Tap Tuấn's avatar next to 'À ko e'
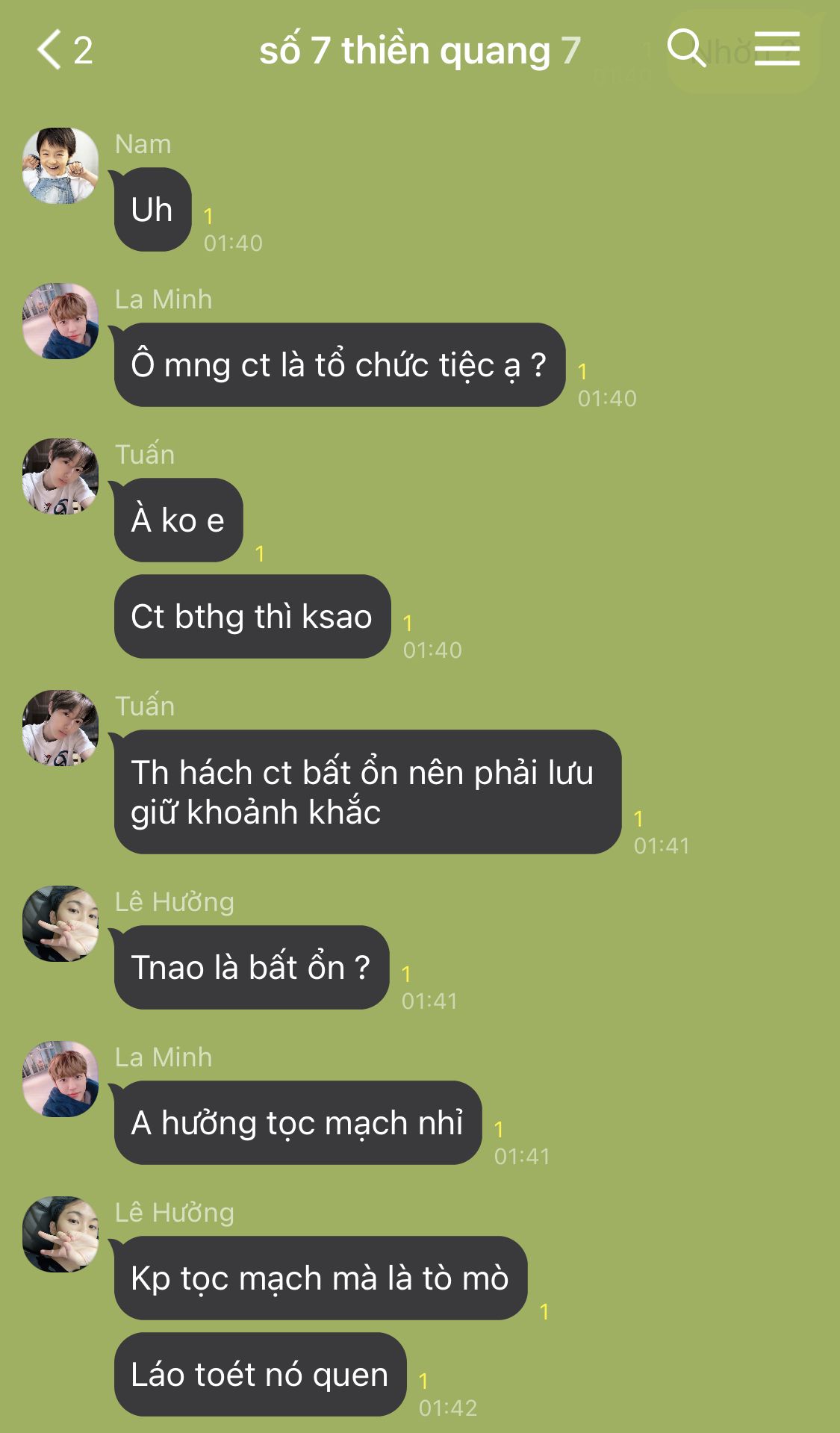 point(60,476)
